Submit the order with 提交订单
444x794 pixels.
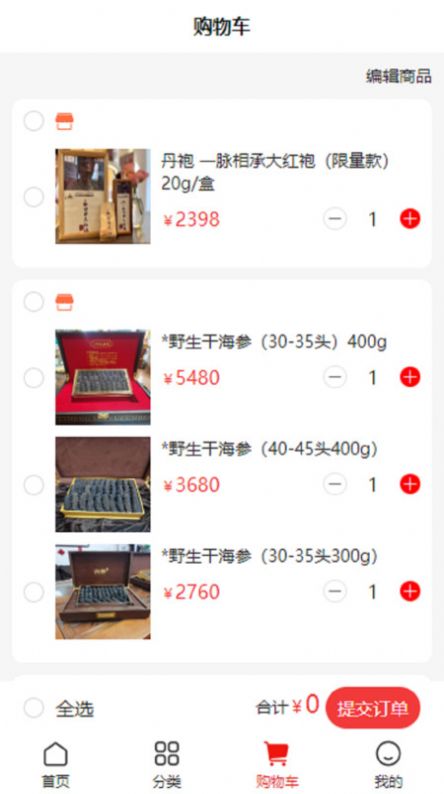373,708
